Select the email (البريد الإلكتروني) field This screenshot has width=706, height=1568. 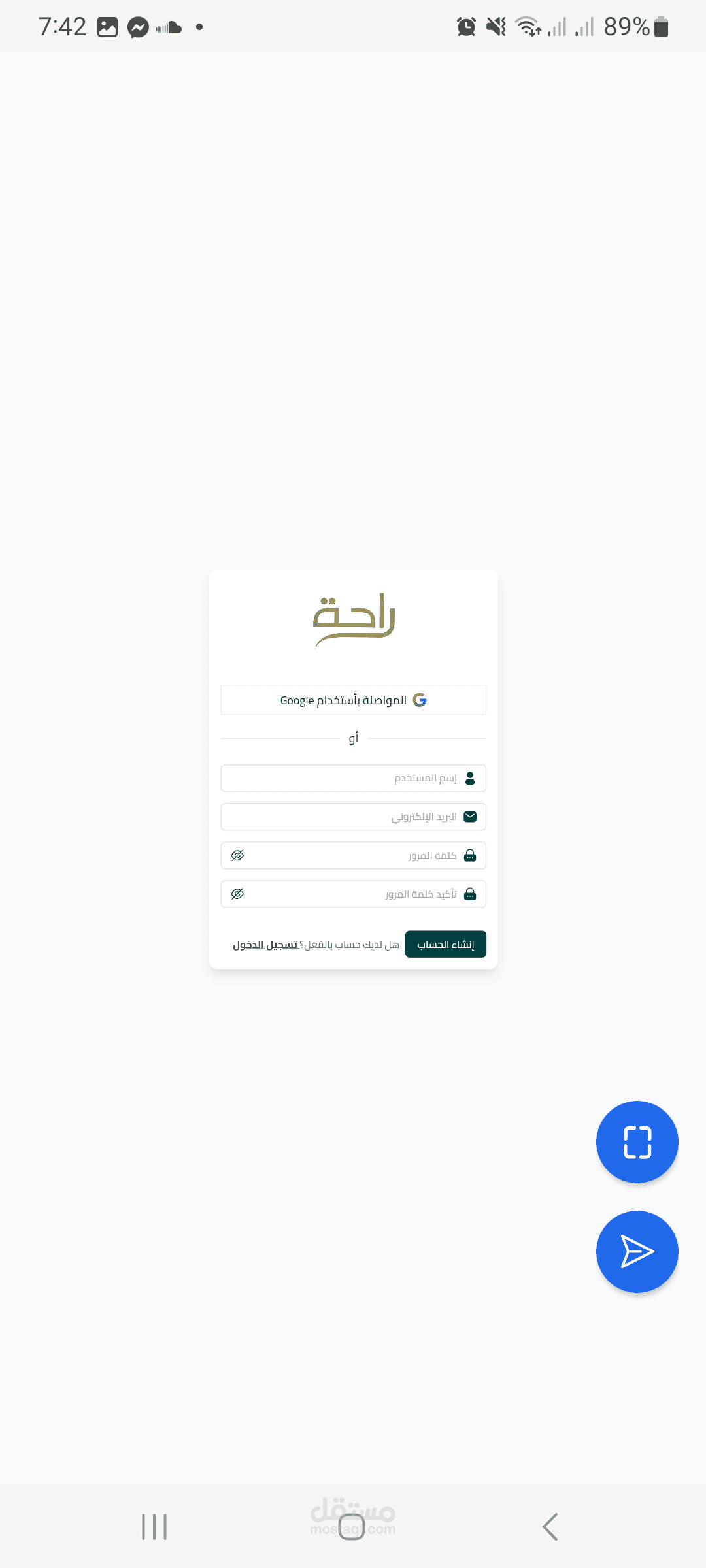pos(353,817)
